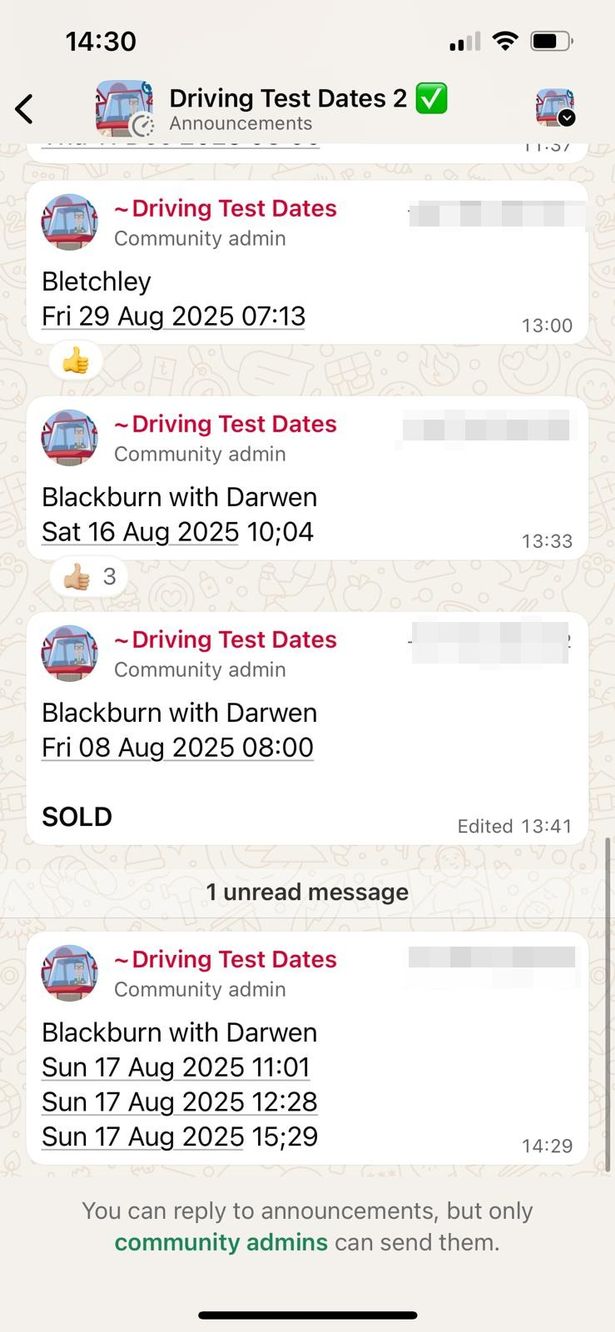
Task: View sender profile on the Bletchley message
Action: [70, 222]
